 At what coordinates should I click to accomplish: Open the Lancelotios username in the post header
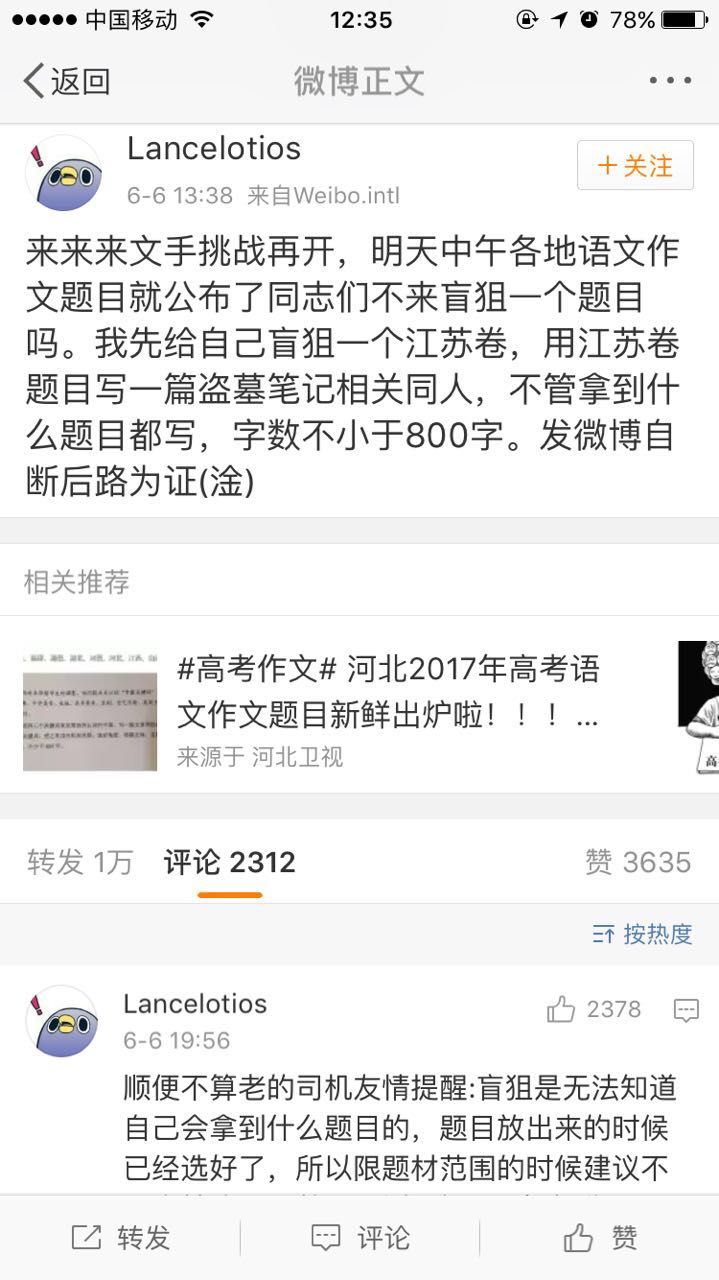[214, 149]
